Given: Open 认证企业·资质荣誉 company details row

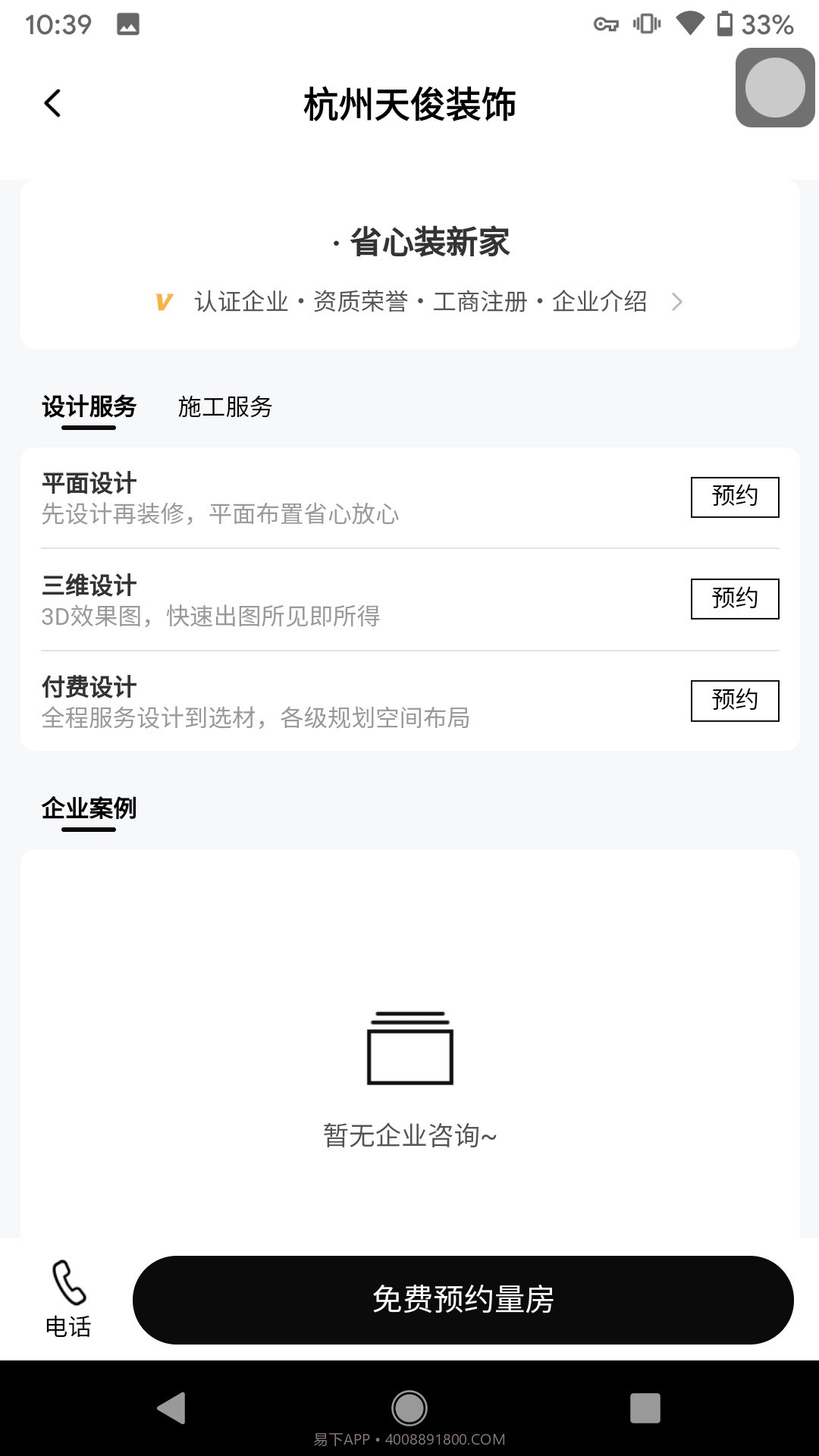Looking at the screenshot, I should click(421, 301).
